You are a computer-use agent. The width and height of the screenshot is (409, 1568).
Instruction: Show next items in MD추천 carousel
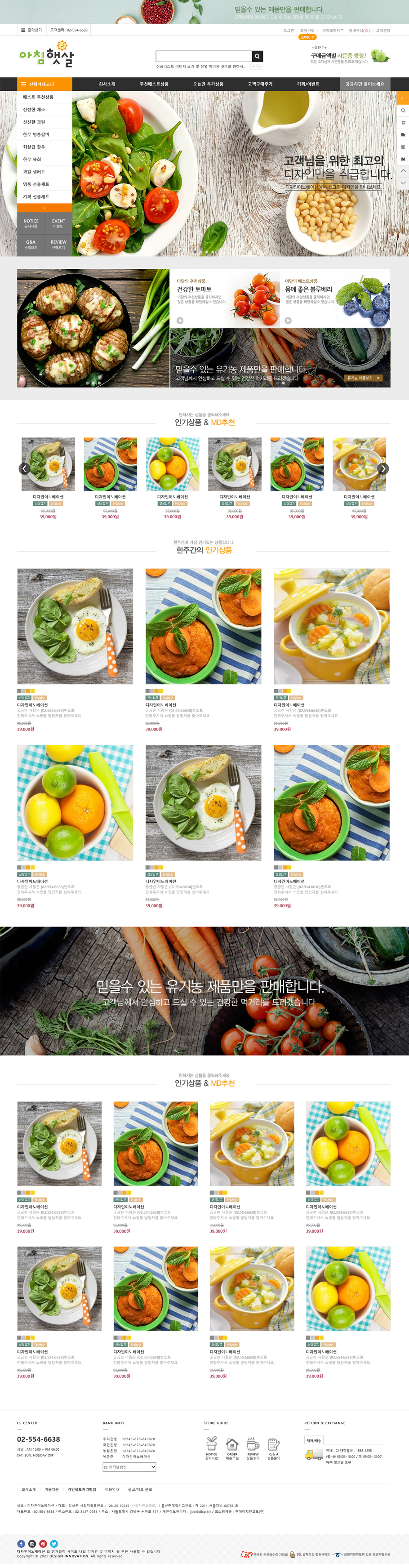[383, 468]
